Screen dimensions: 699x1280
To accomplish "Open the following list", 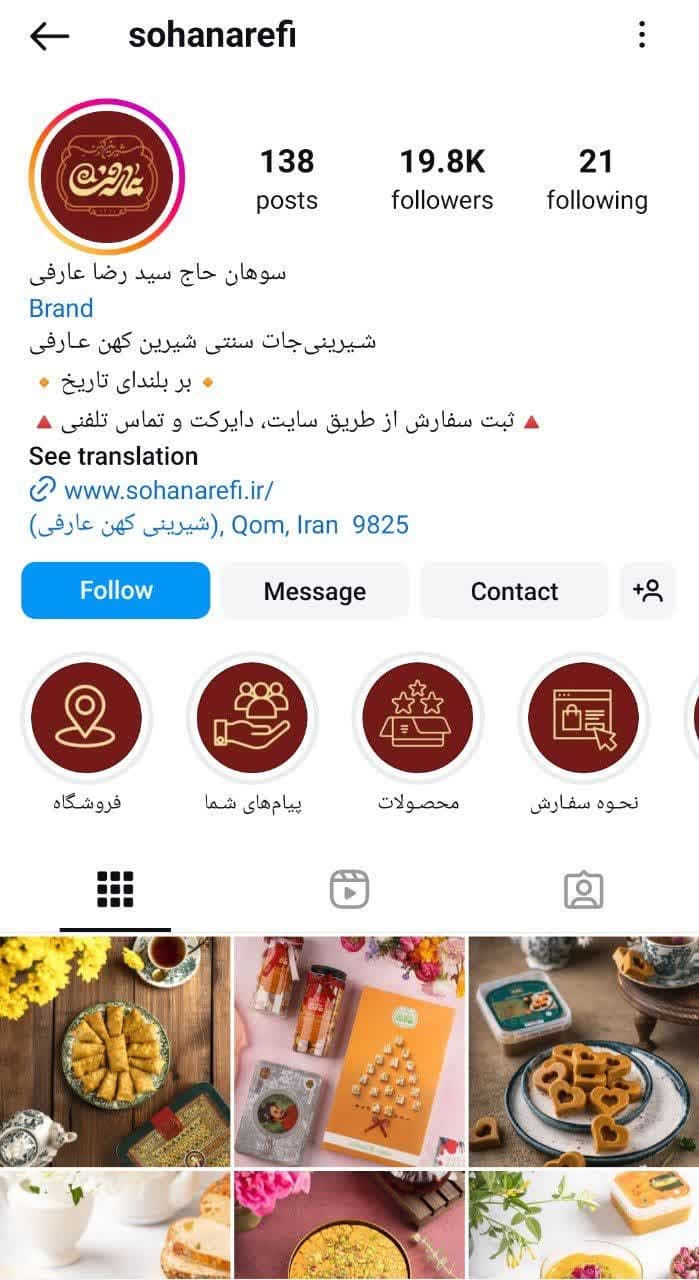I will coord(596,178).
